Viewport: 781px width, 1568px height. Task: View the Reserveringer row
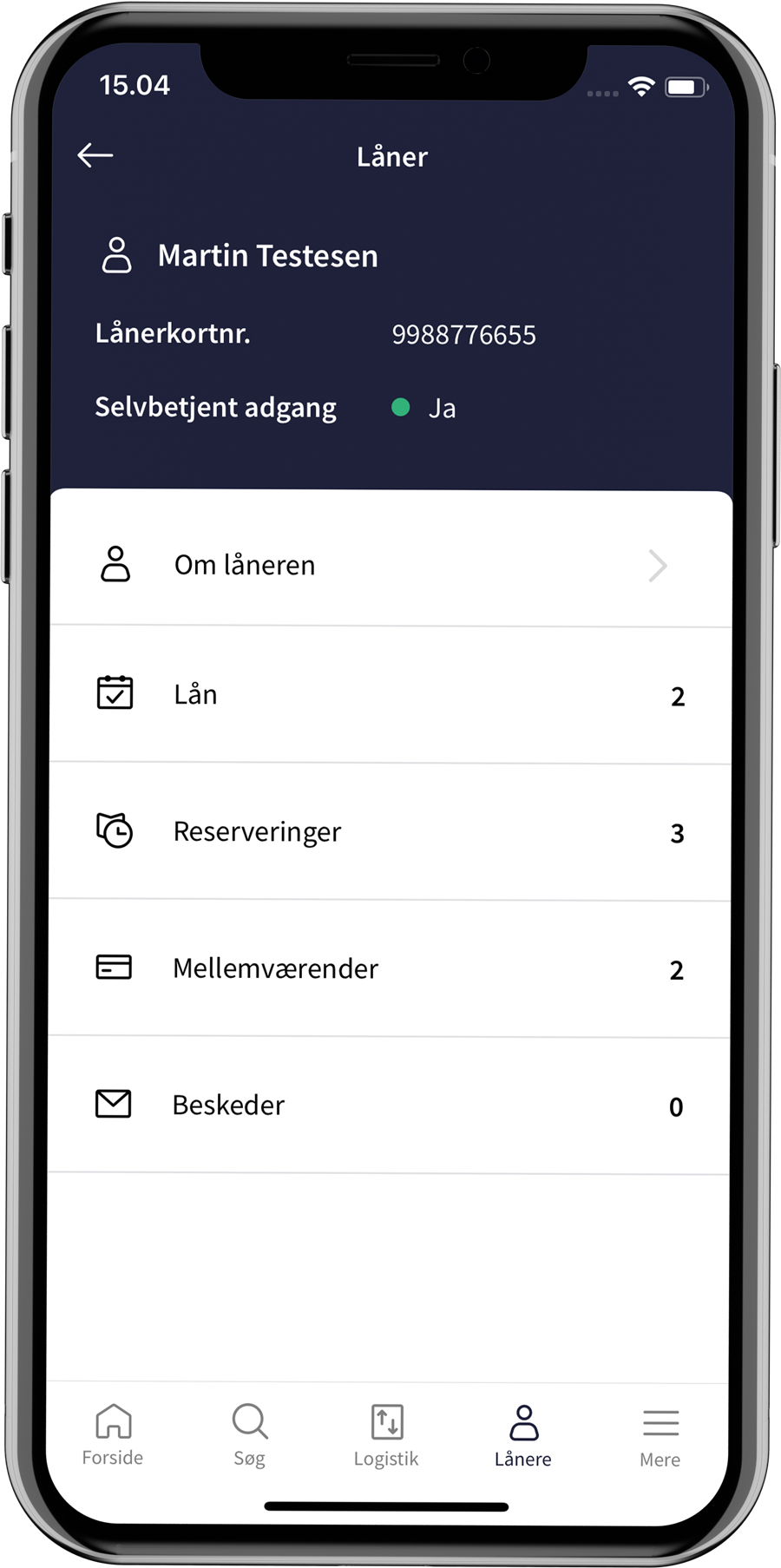(x=390, y=831)
